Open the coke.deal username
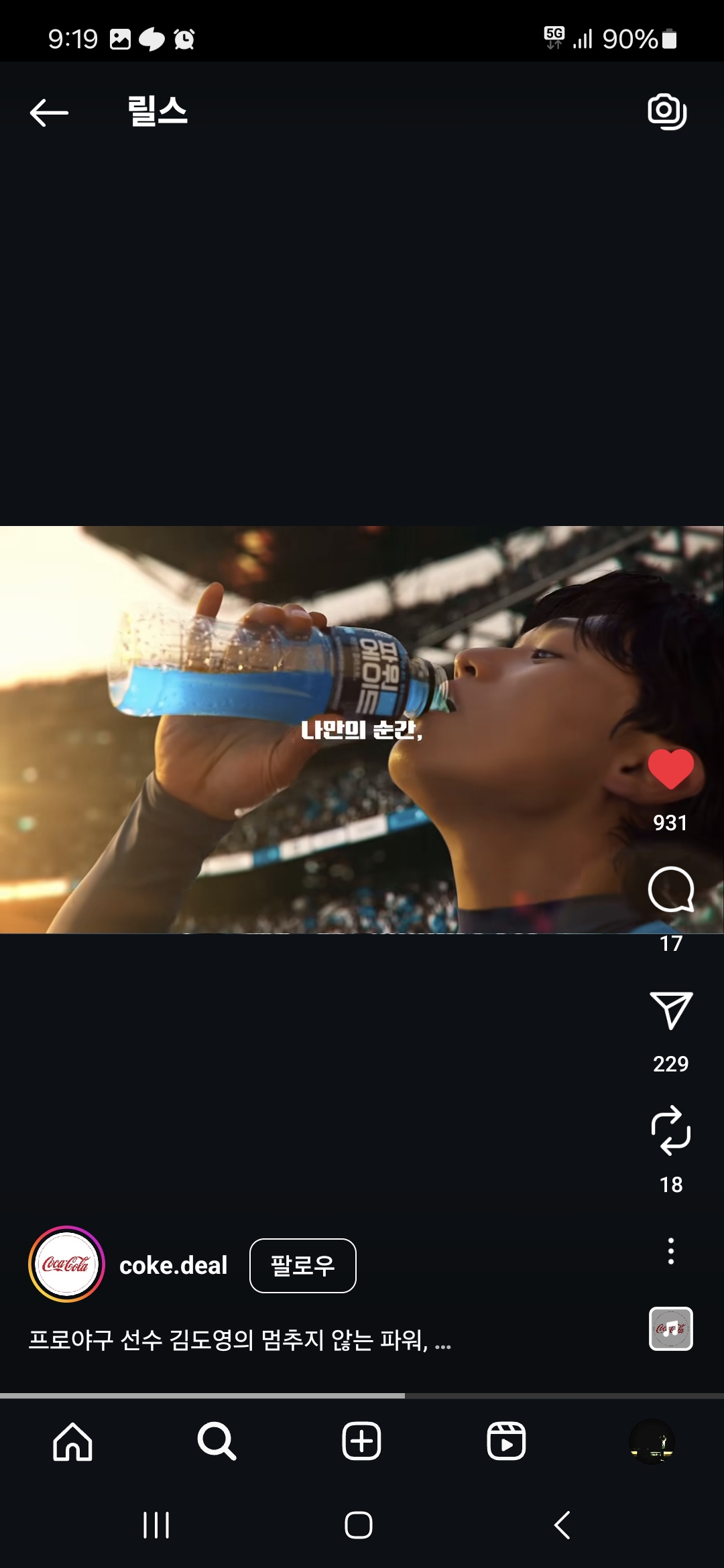724x1568 pixels. point(173,1265)
